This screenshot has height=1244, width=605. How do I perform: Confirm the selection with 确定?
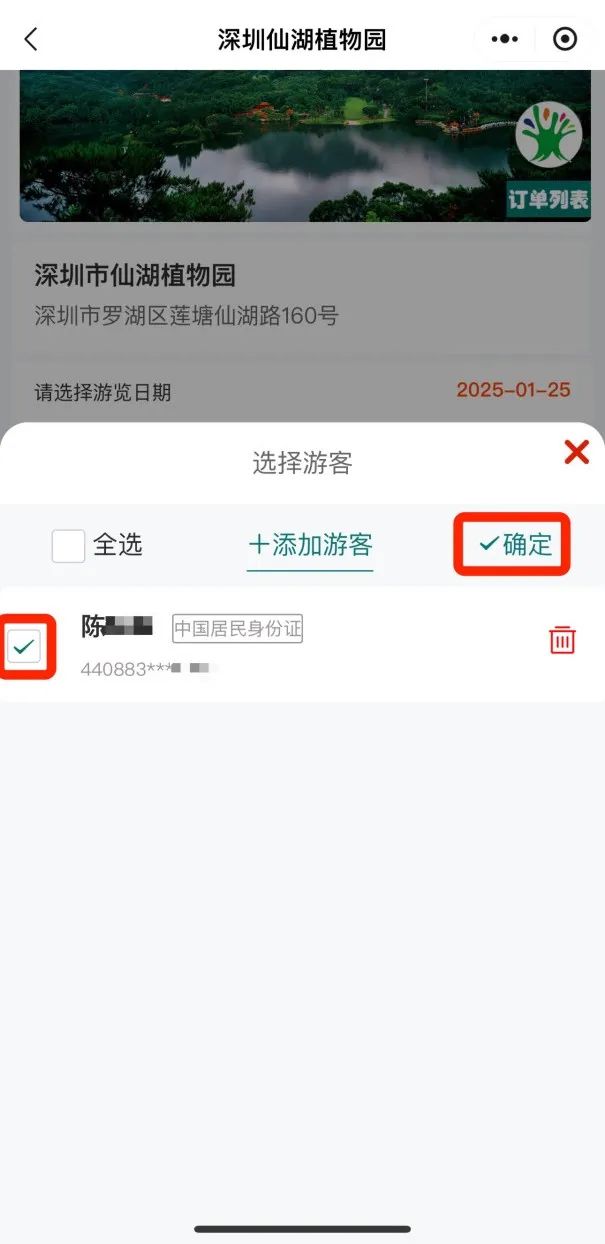(514, 544)
